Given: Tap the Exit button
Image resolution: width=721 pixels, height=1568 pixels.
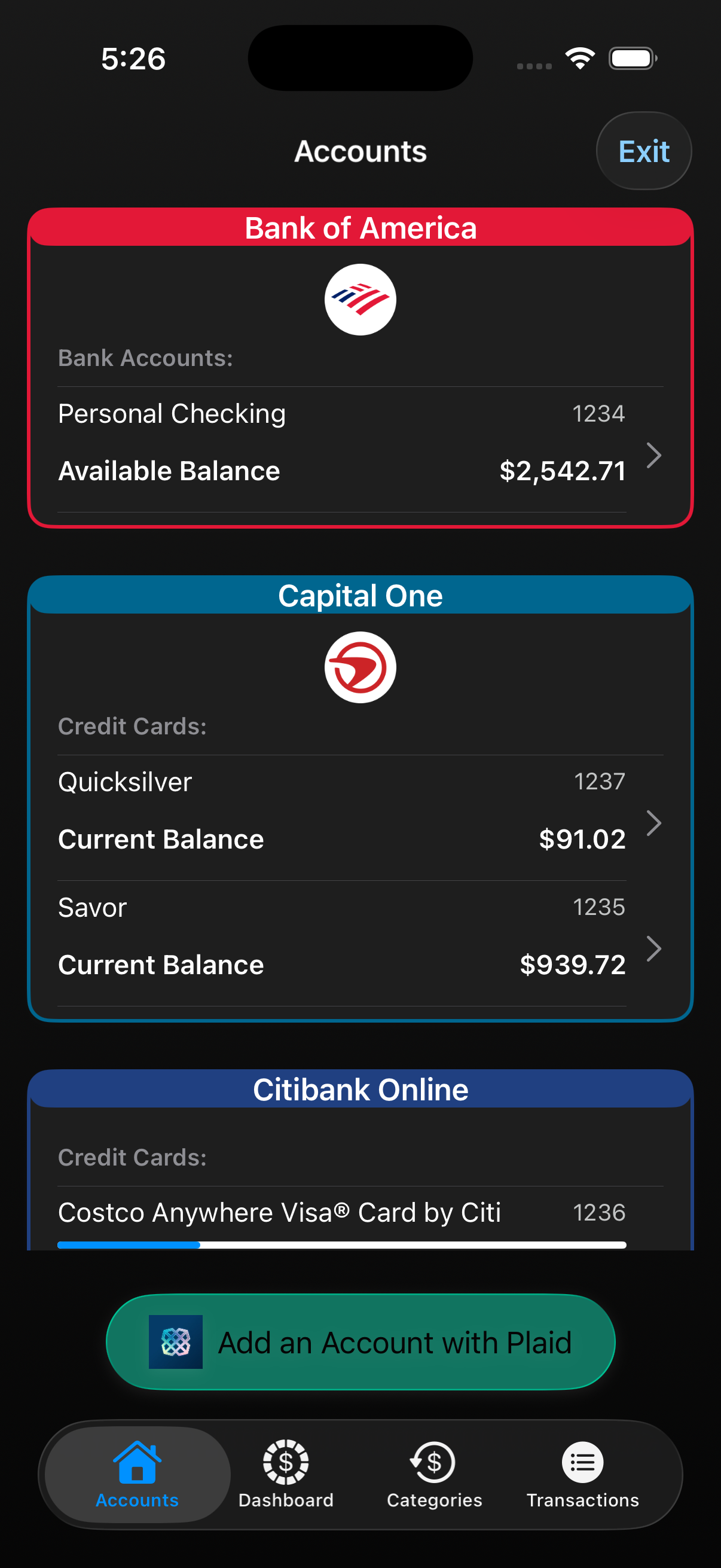Looking at the screenshot, I should pyautogui.click(x=643, y=151).
